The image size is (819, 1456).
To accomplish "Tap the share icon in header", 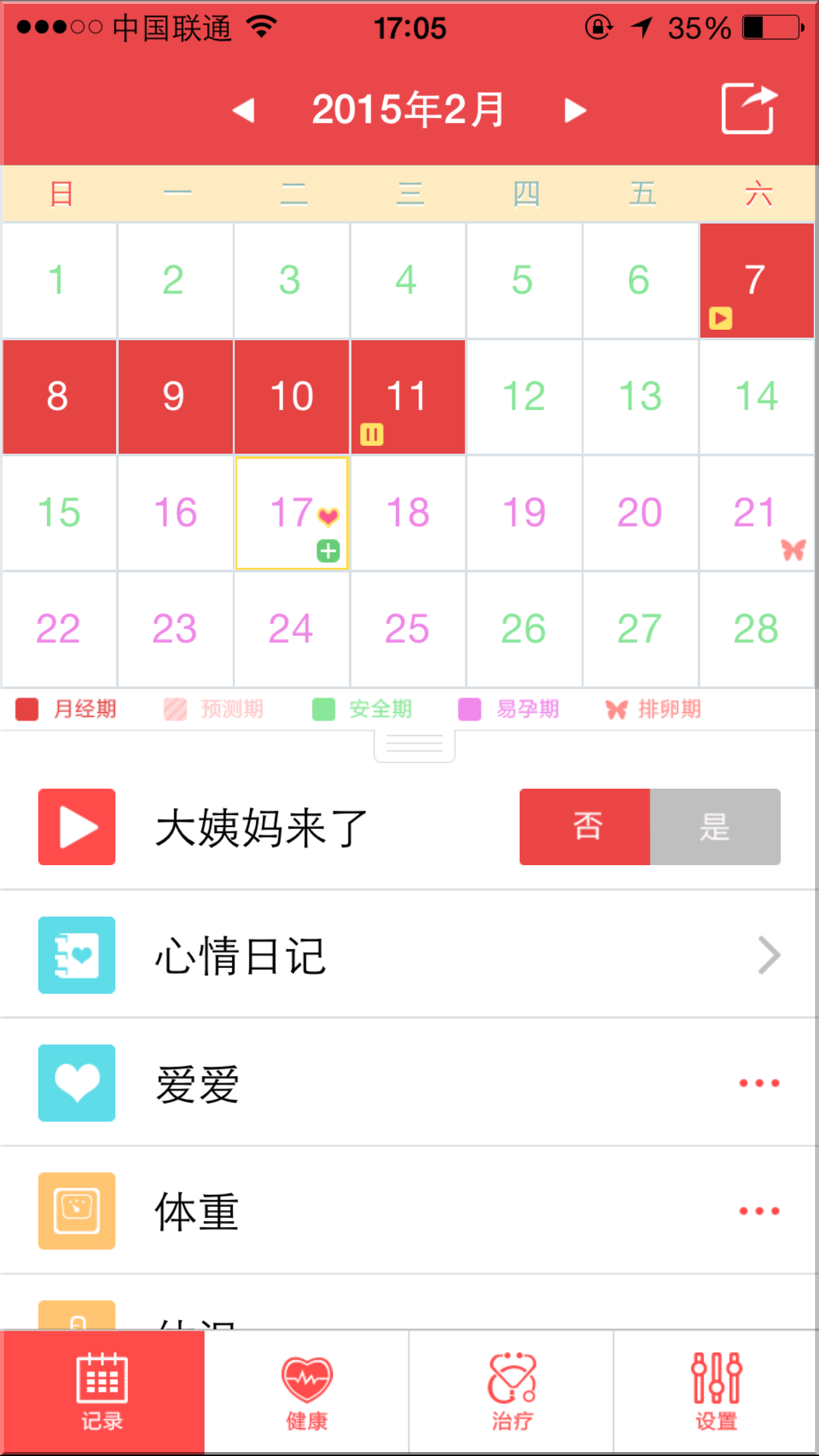I will pos(748,109).
